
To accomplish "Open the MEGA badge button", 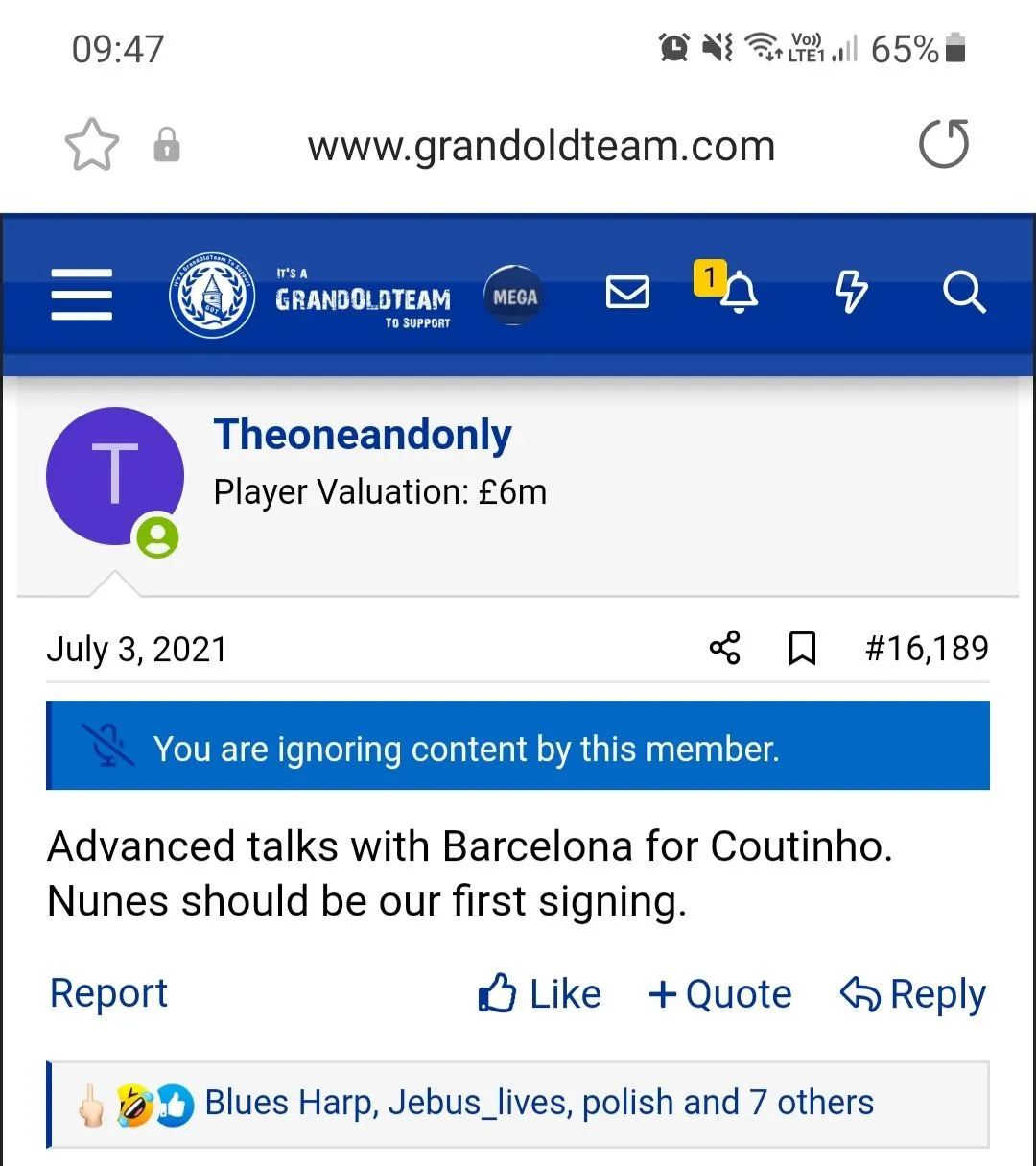I will coord(513,296).
